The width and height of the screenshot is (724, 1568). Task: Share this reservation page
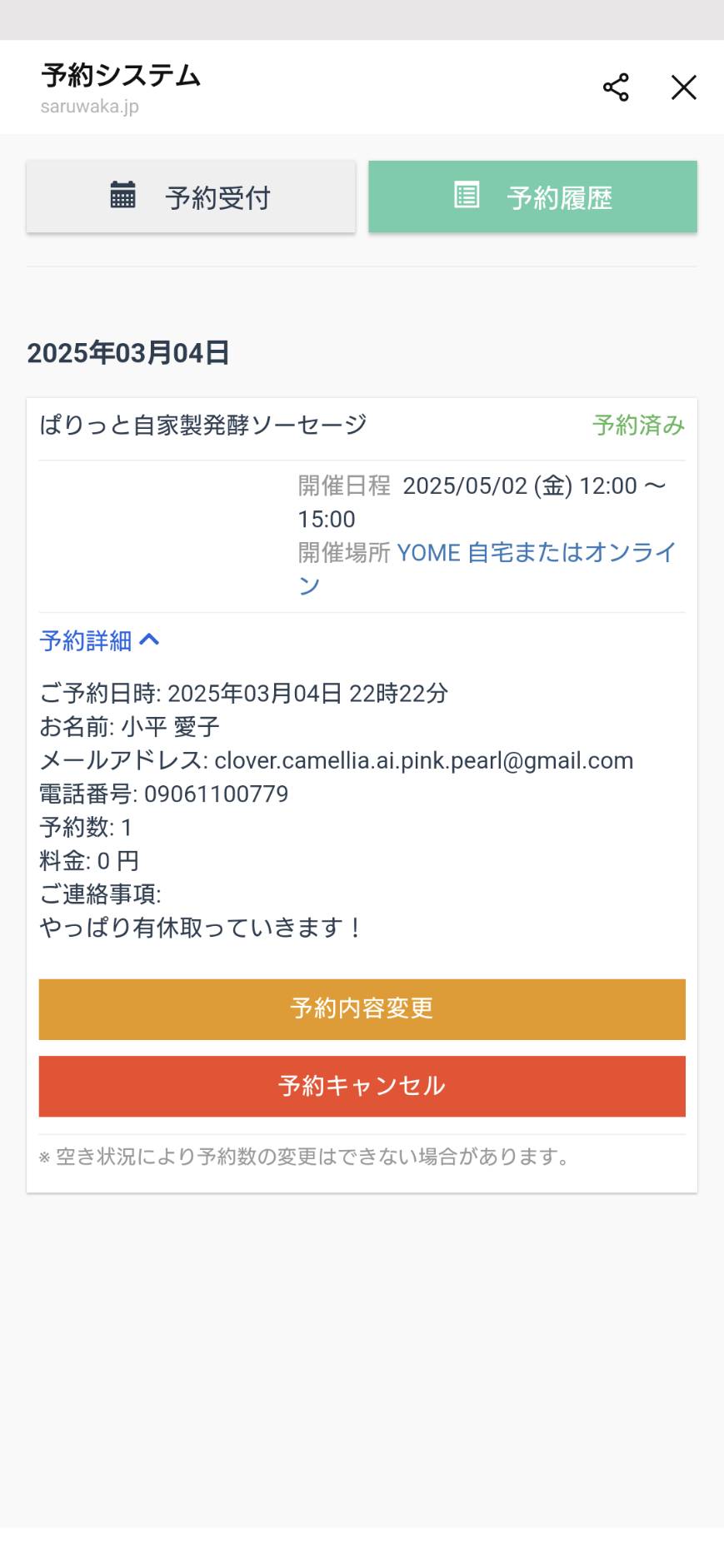pyautogui.click(x=616, y=87)
